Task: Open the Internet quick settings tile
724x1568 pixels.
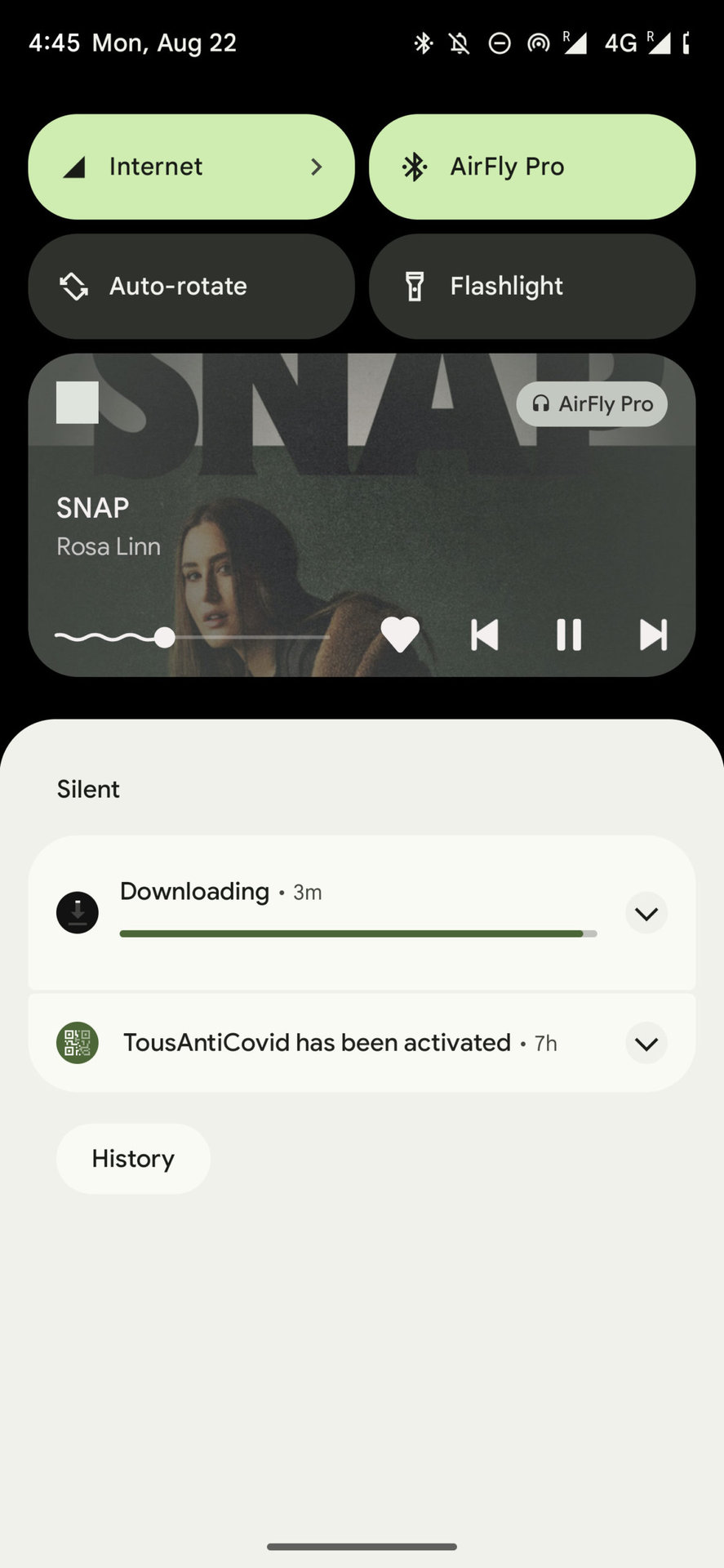Action: 191,167
